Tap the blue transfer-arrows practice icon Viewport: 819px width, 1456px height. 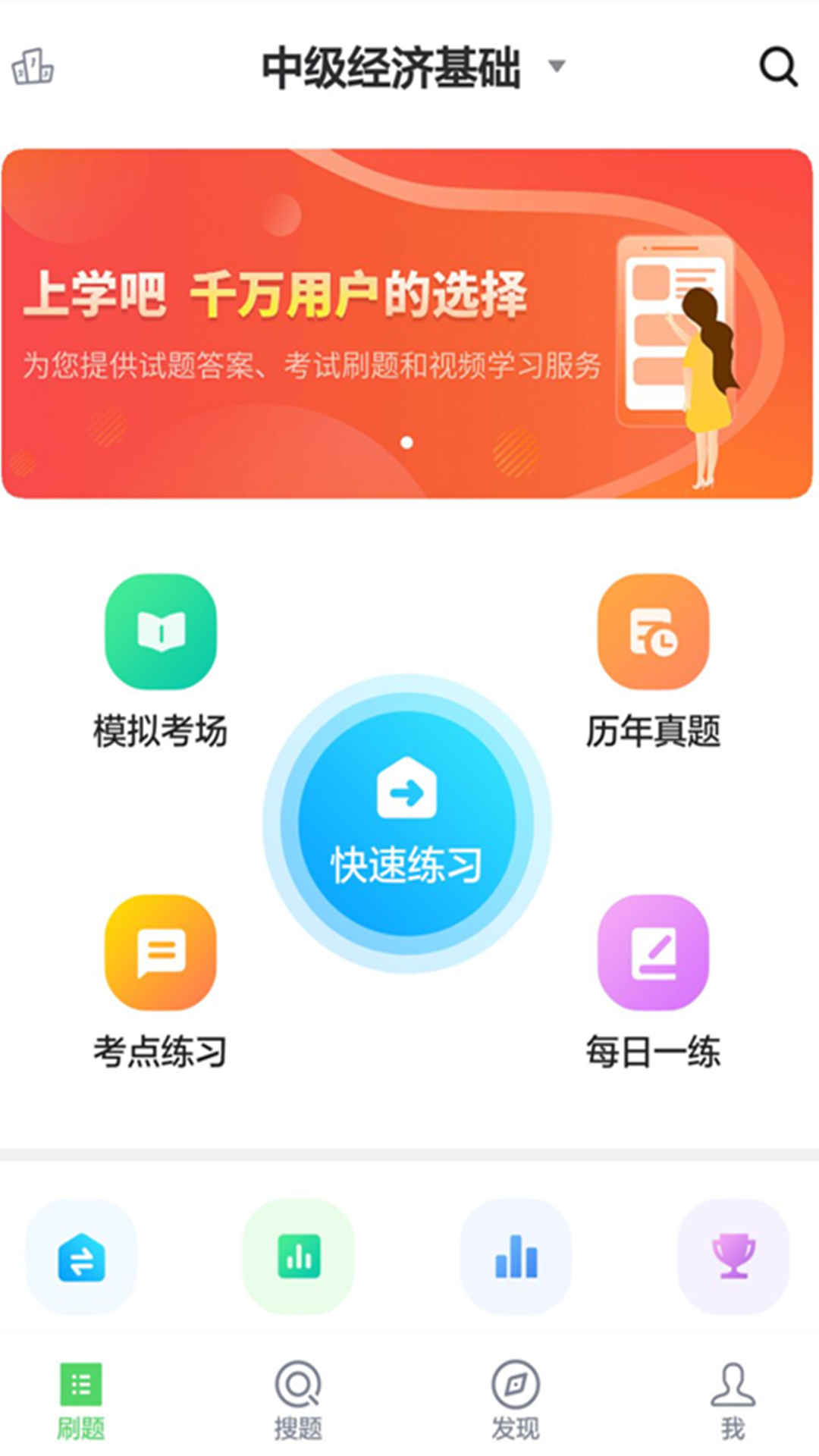(x=82, y=1255)
